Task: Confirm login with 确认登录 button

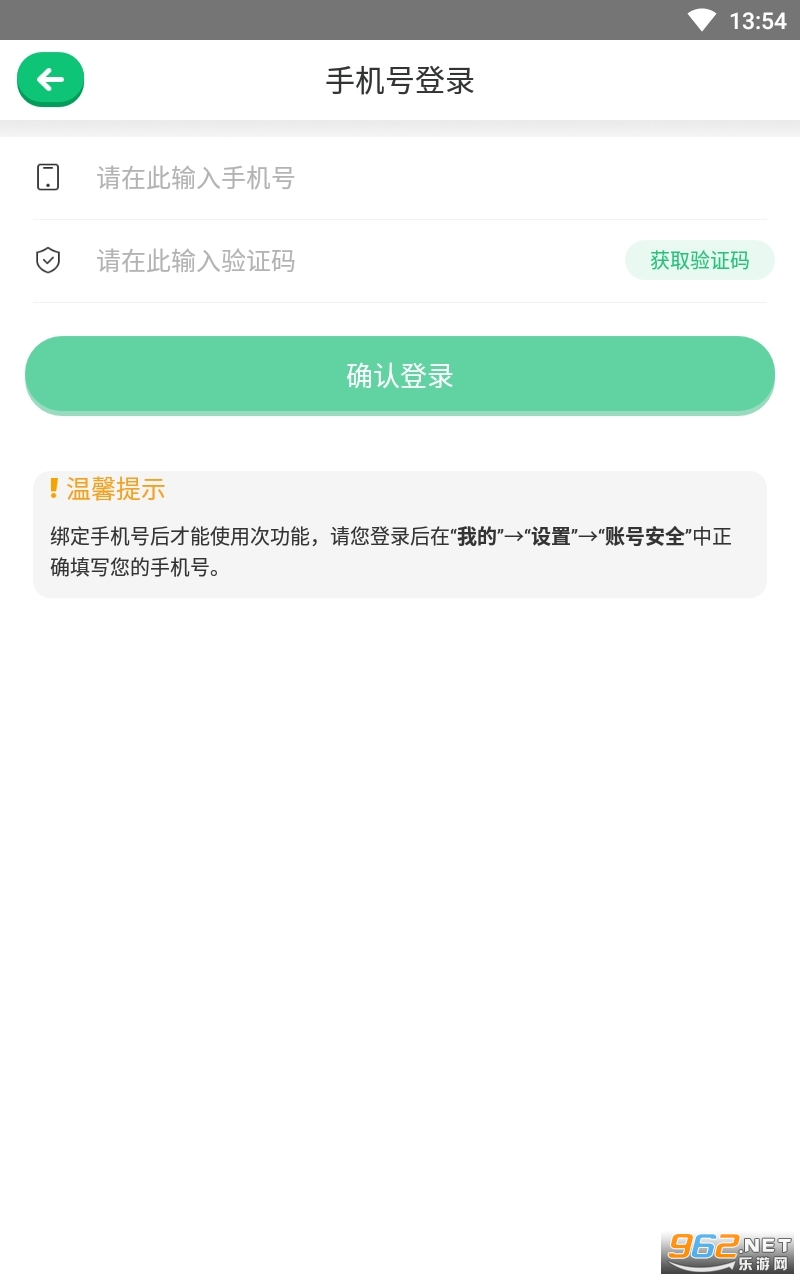Action: point(400,375)
